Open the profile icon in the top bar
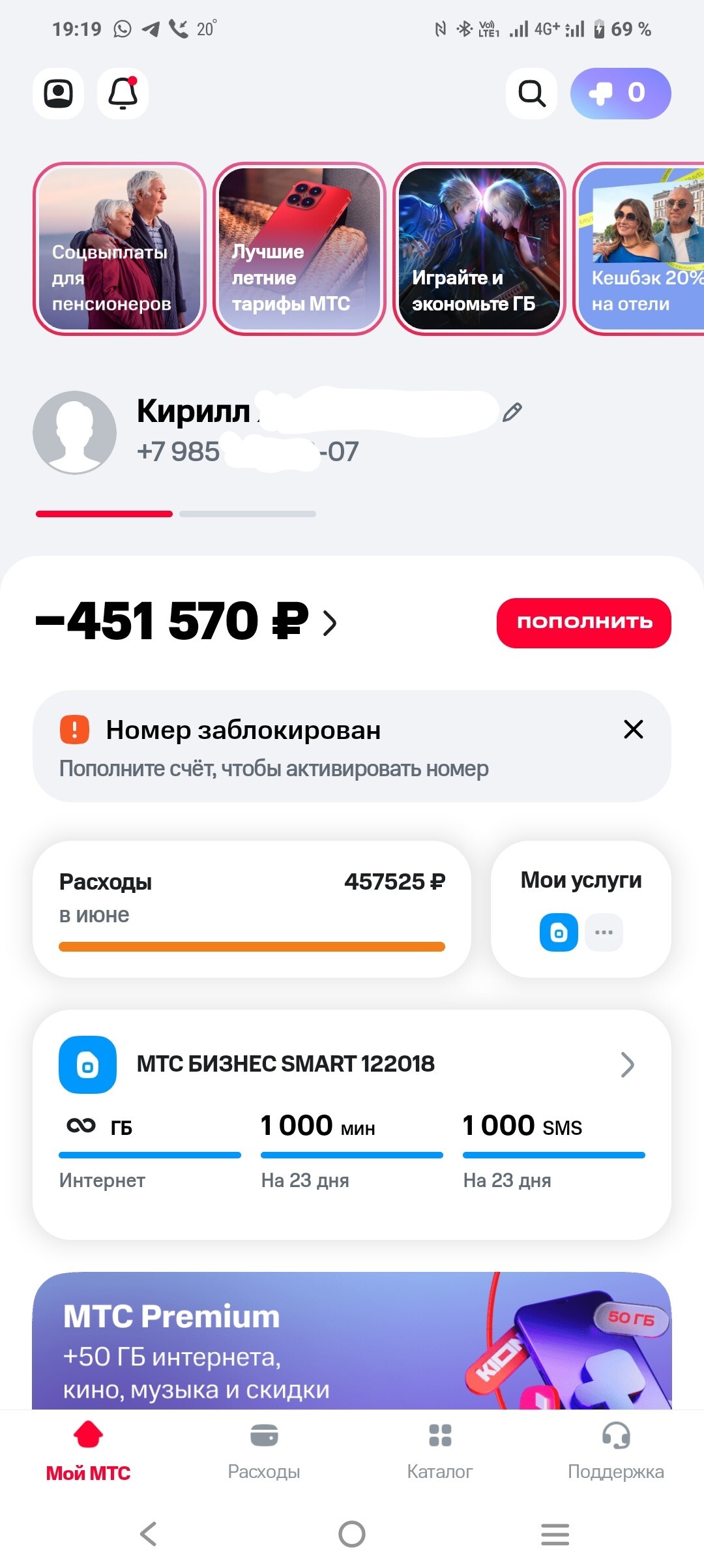Image resolution: width=704 pixels, height=1568 pixels. (x=58, y=93)
